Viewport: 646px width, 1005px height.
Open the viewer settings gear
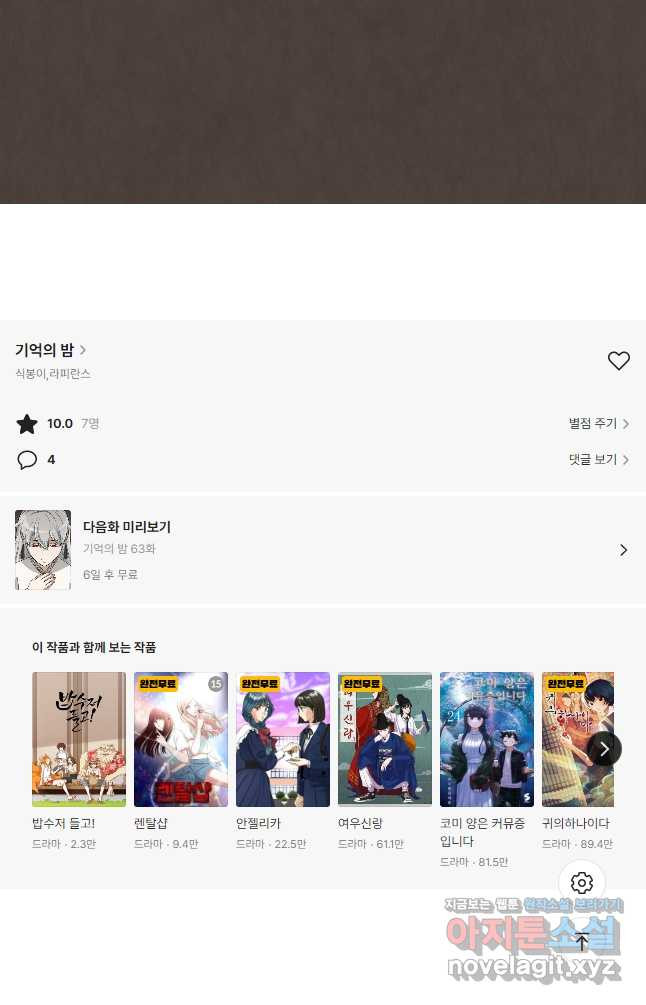(x=582, y=883)
